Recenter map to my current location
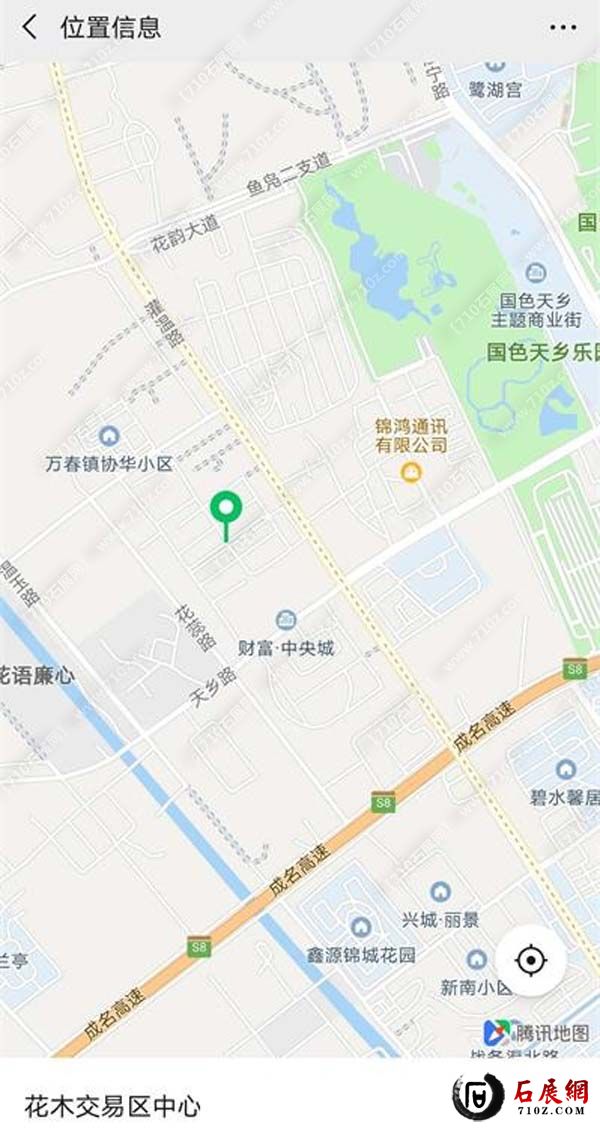Image resolution: width=600 pixels, height=1129 pixels. click(530, 961)
